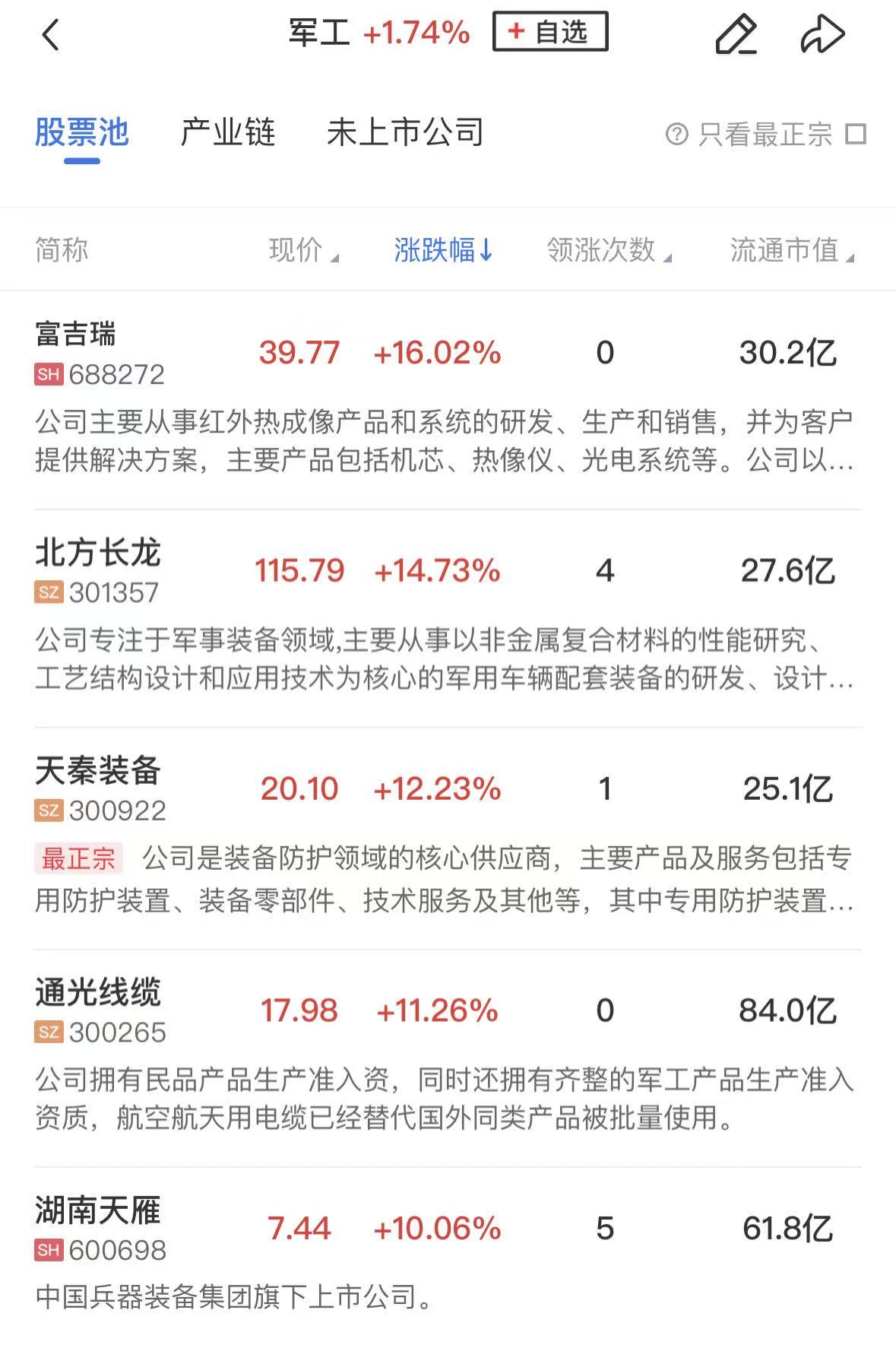The height and width of the screenshot is (1345, 896).
Task: Share this 军工 sector page
Action: [822, 35]
